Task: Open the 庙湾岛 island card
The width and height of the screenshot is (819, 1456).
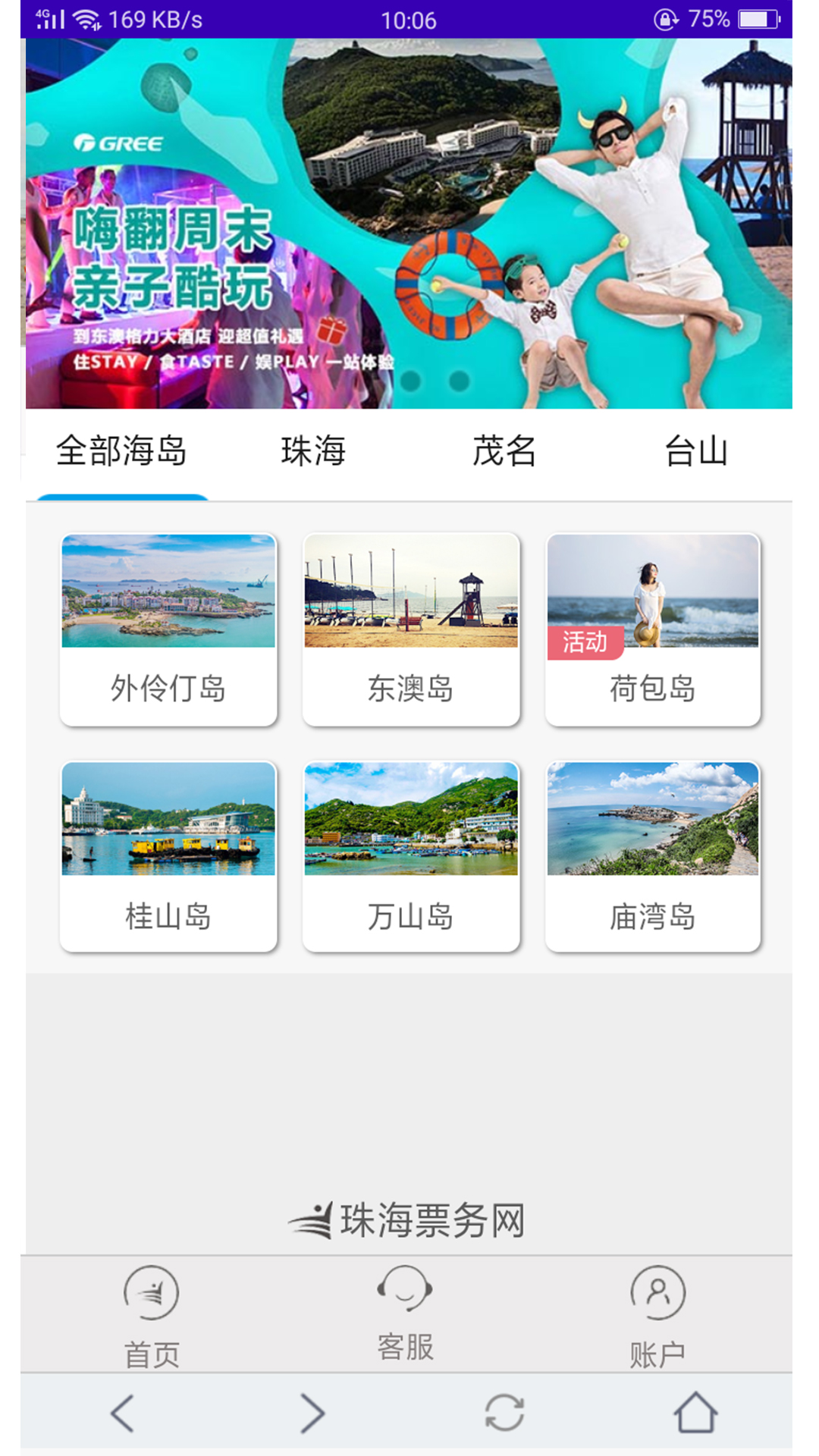Action: pyautogui.click(x=653, y=856)
